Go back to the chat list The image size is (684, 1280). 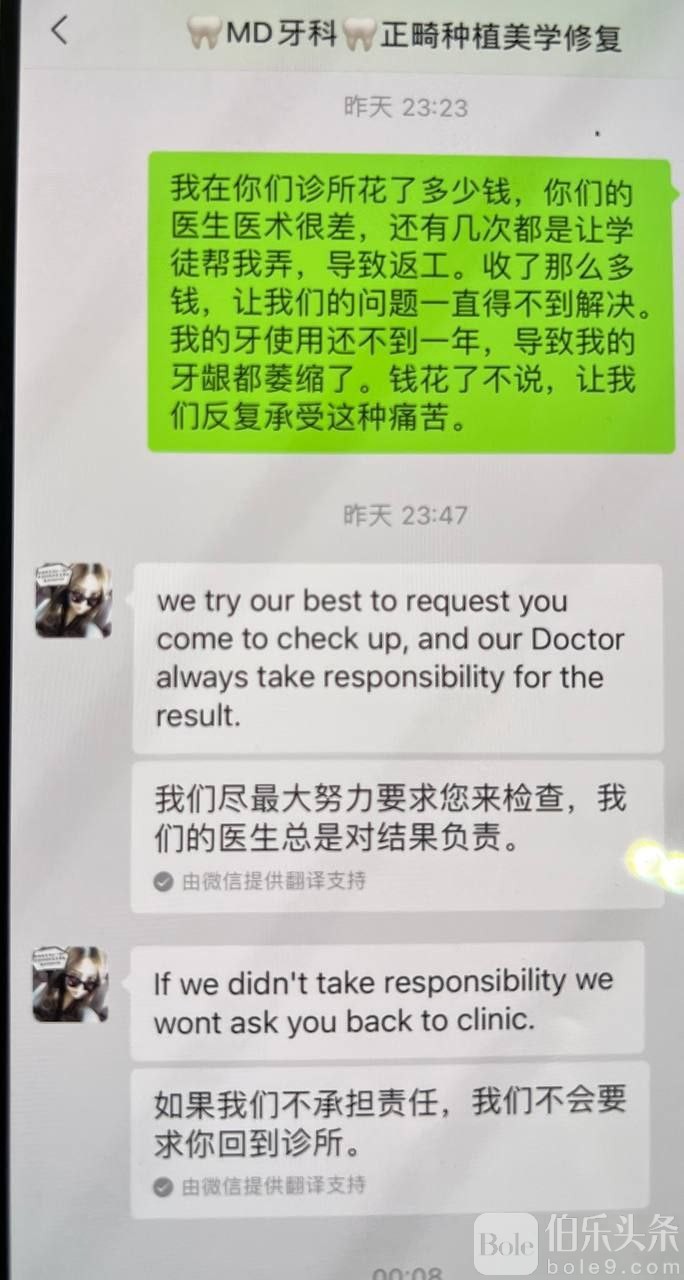(59, 31)
